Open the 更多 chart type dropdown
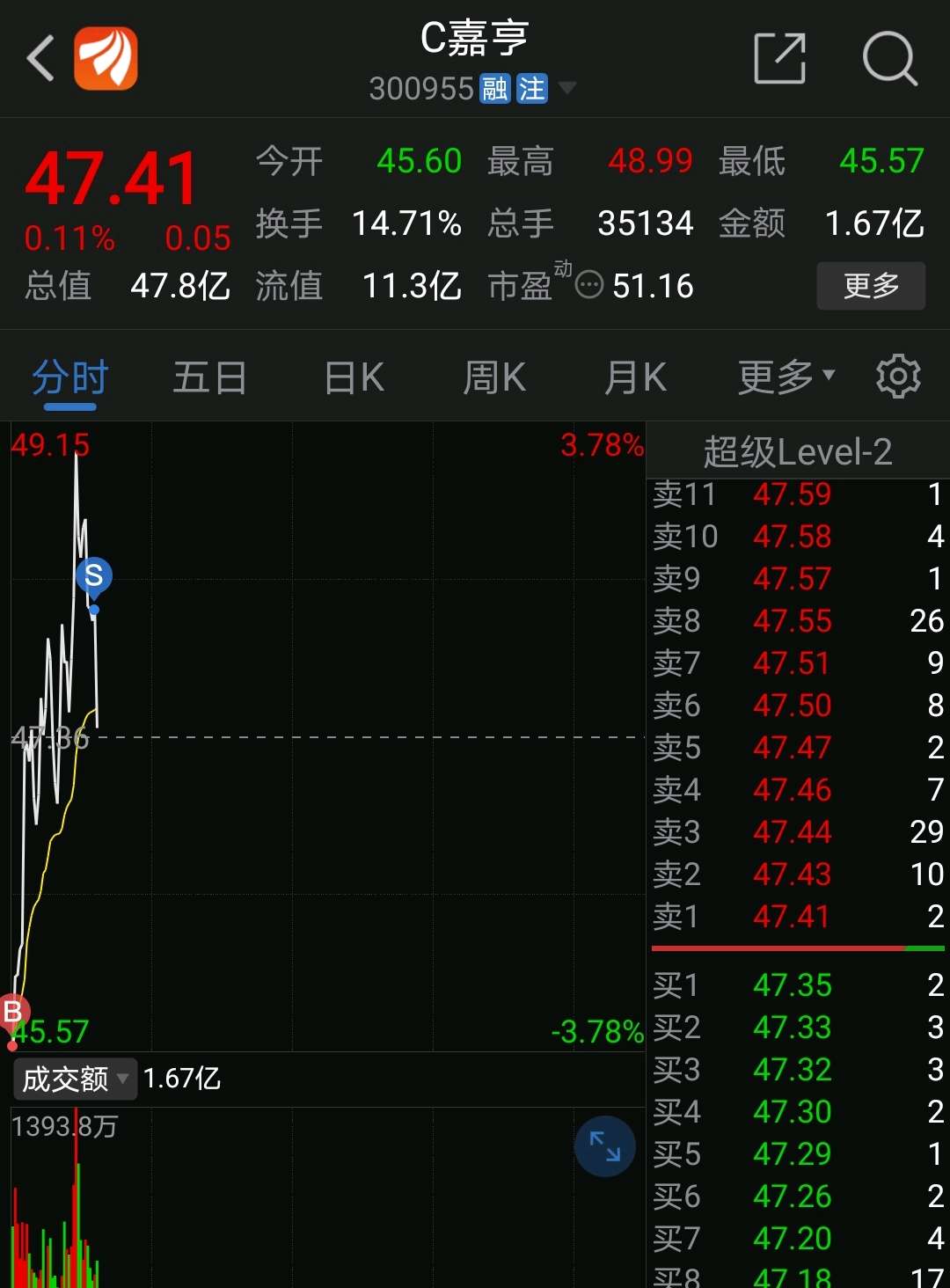 [783, 376]
